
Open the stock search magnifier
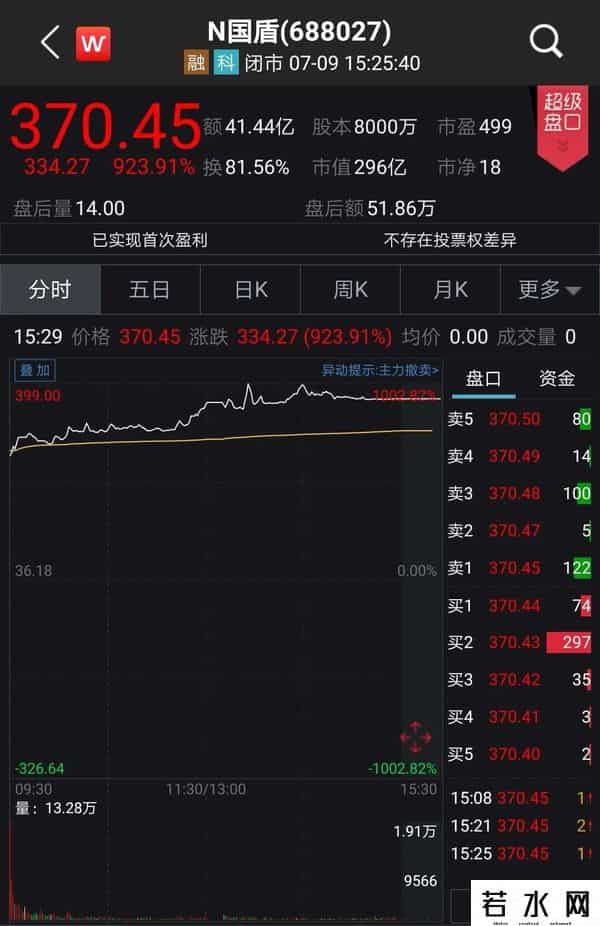[546, 42]
